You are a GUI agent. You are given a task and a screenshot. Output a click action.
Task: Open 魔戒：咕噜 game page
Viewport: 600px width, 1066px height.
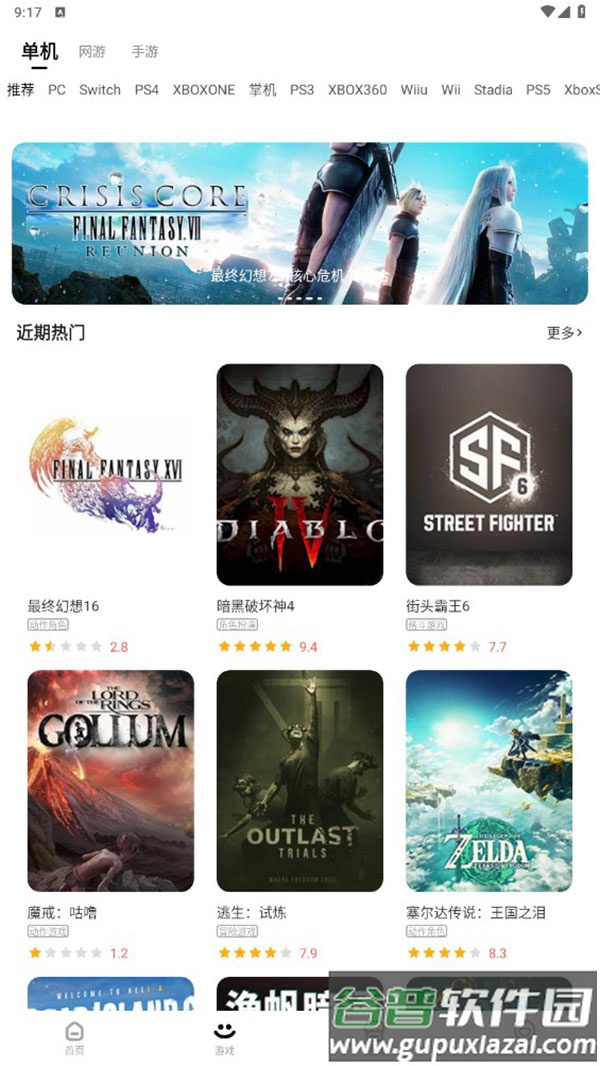[x=111, y=780]
